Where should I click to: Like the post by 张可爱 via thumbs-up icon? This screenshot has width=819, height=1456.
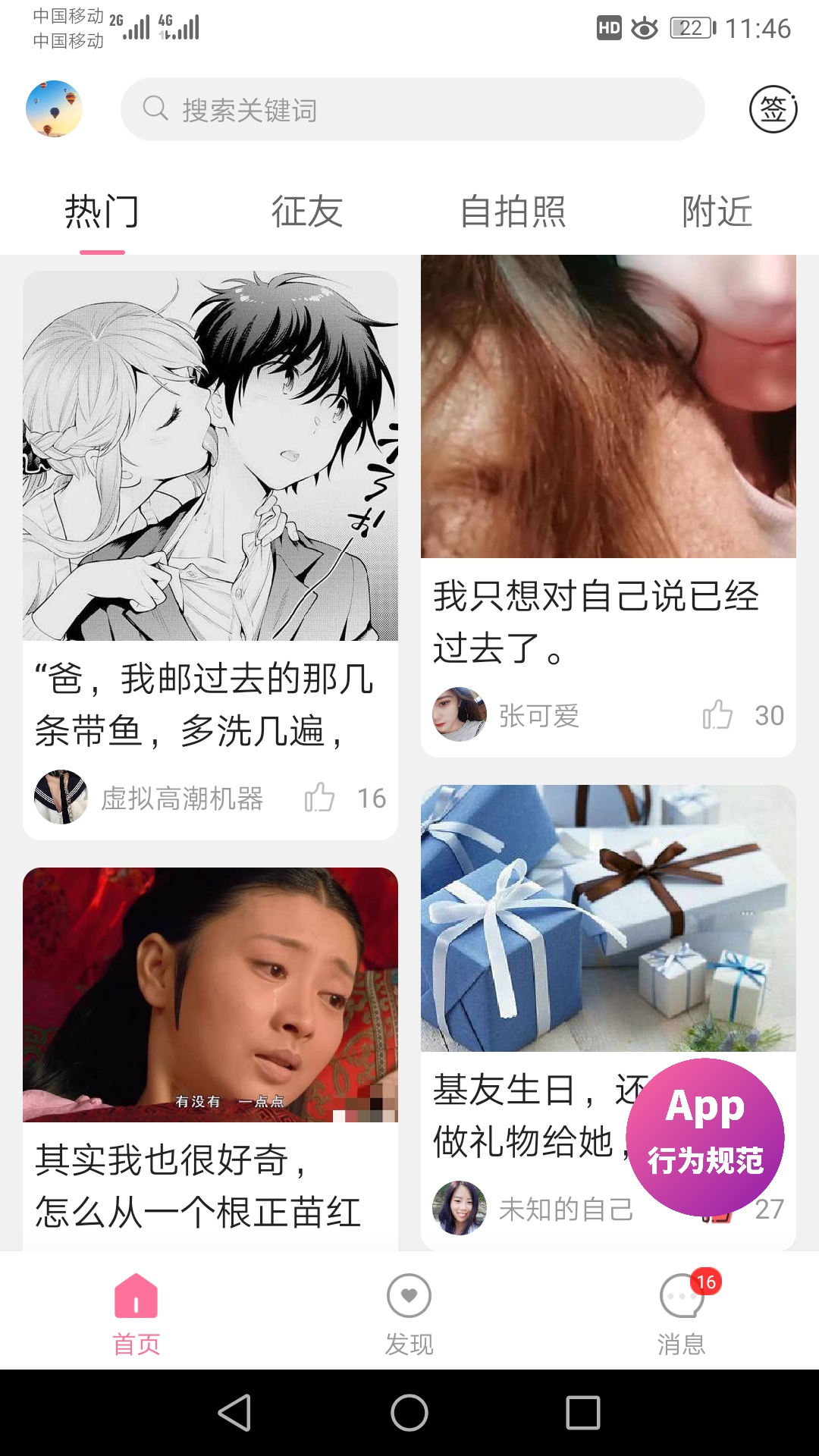click(x=719, y=714)
